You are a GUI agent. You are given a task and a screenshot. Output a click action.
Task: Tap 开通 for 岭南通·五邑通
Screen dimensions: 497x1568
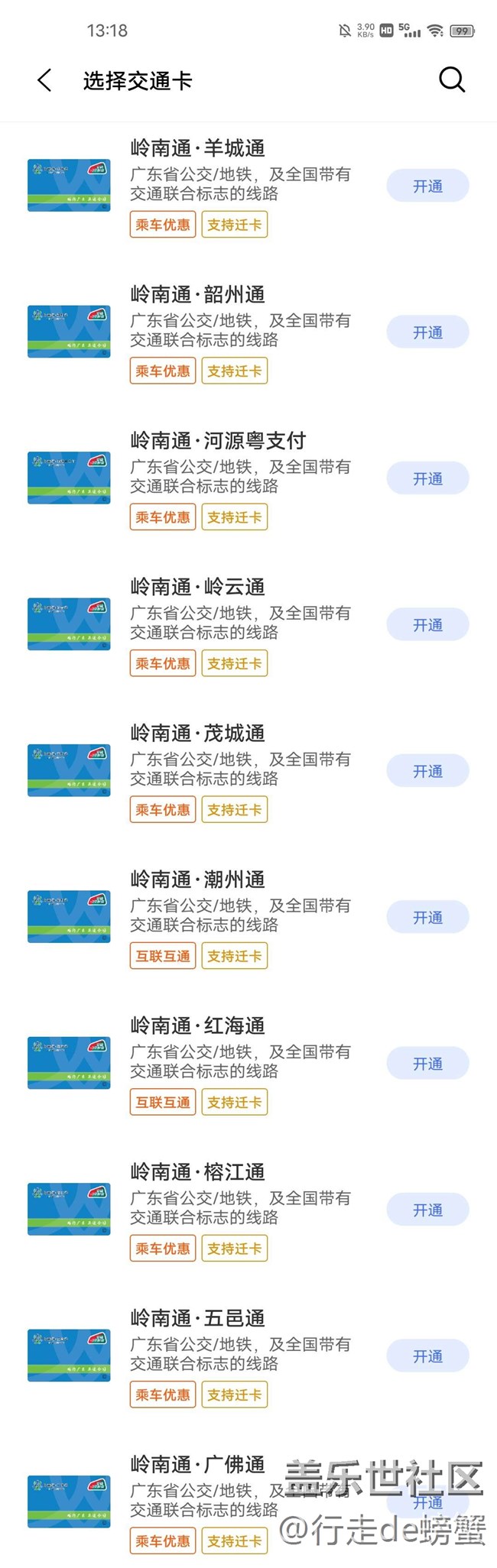pos(427,1356)
